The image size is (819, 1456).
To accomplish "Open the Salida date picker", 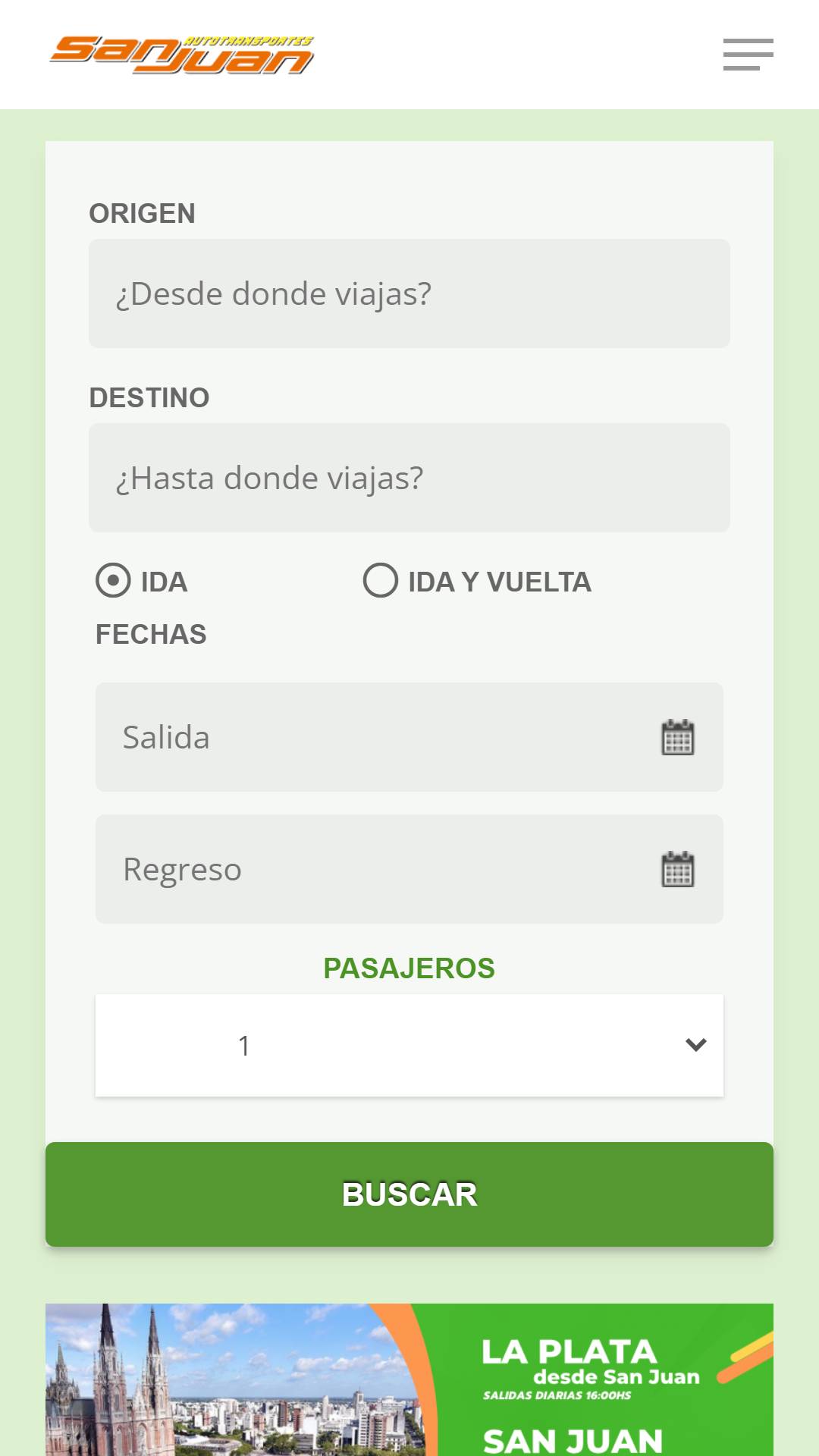I will [409, 737].
